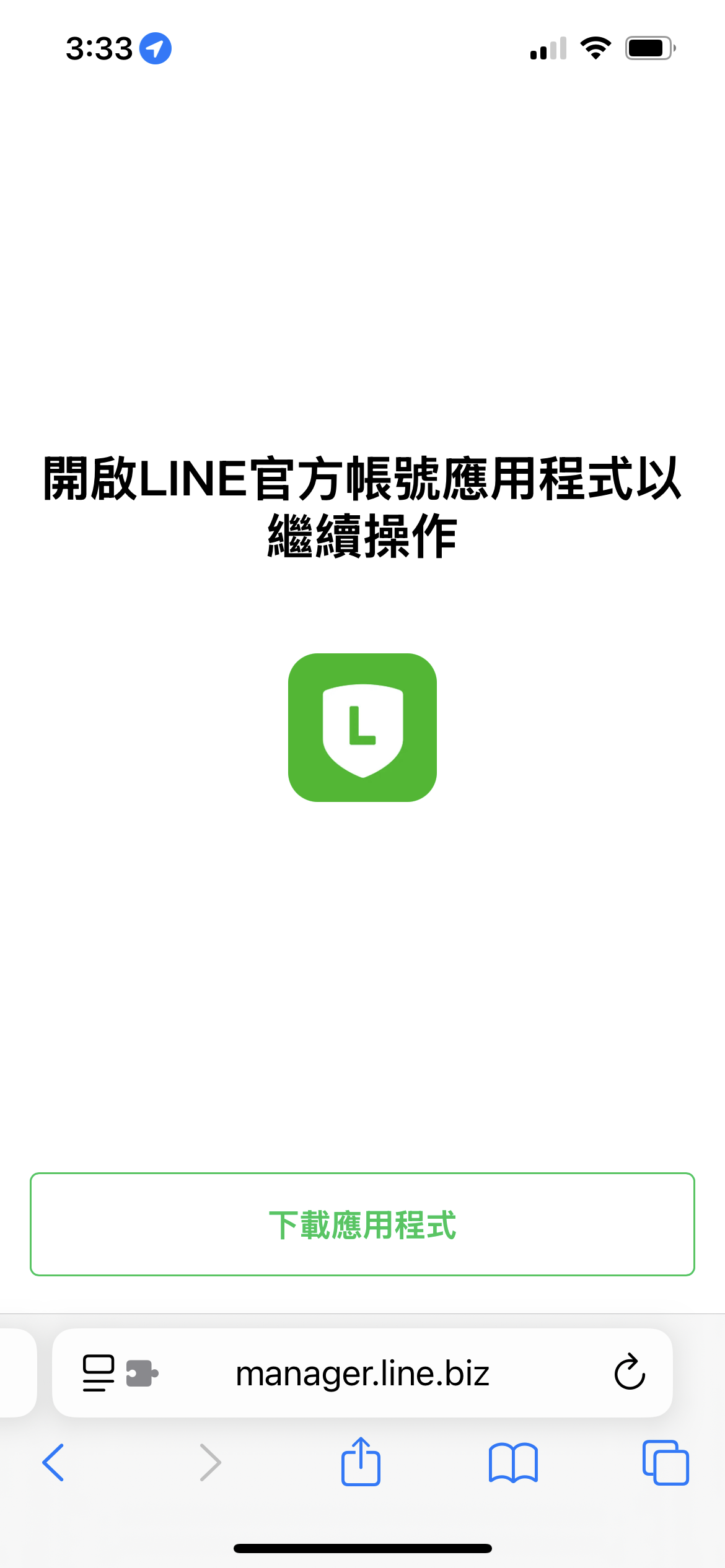Share this page
This screenshot has width=725, height=1568.
[x=361, y=1462]
